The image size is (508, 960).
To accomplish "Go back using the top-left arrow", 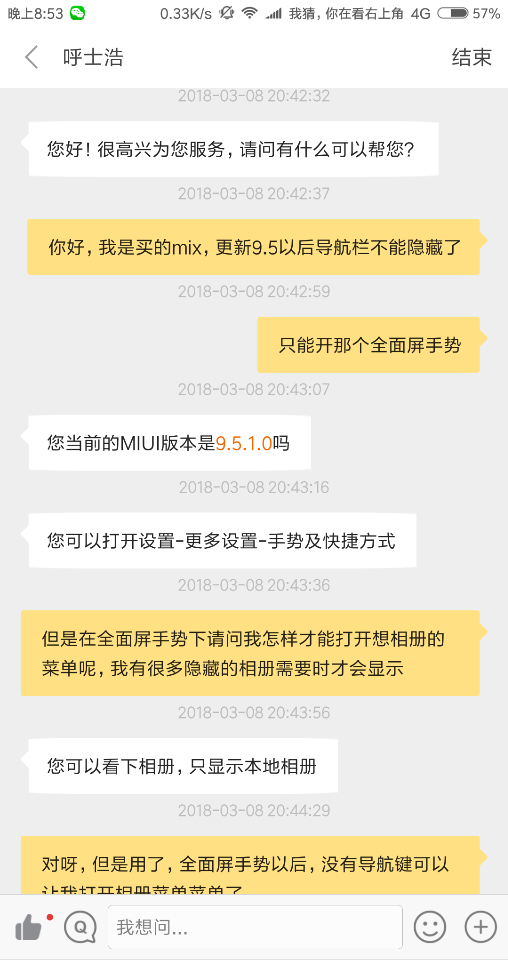I will point(31,58).
